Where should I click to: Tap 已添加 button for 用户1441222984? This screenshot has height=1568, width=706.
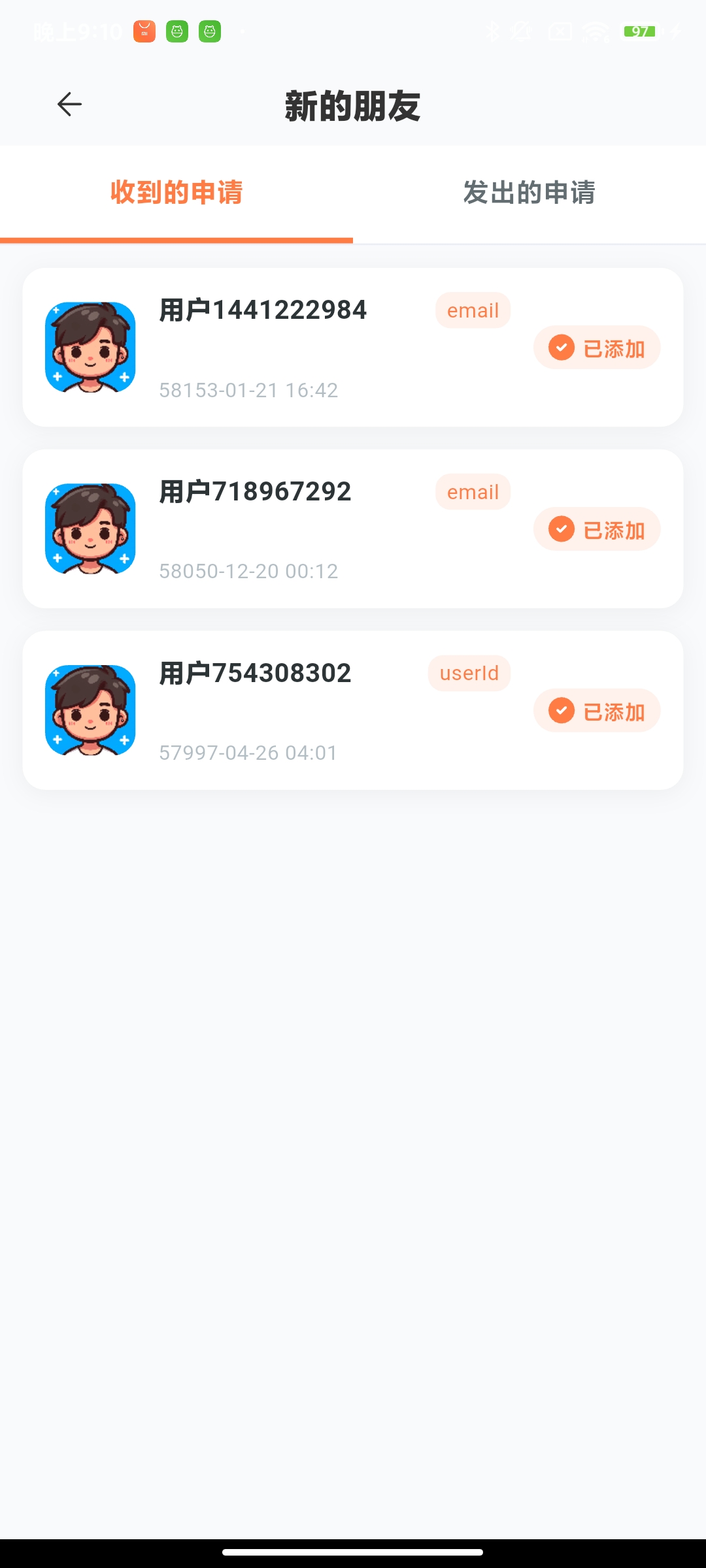pyautogui.click(x=597, y=348)
